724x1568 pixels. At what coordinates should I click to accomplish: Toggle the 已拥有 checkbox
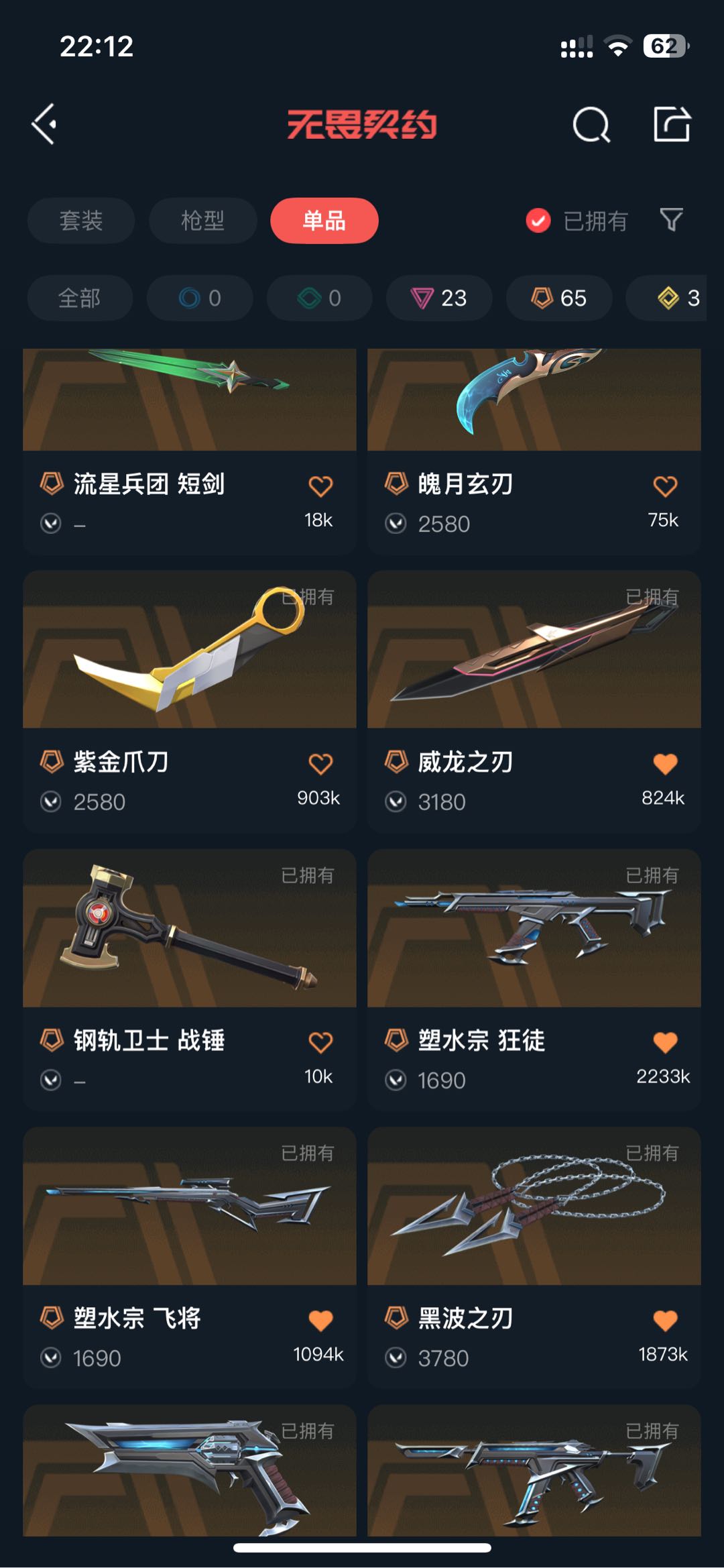click(538, 221)
